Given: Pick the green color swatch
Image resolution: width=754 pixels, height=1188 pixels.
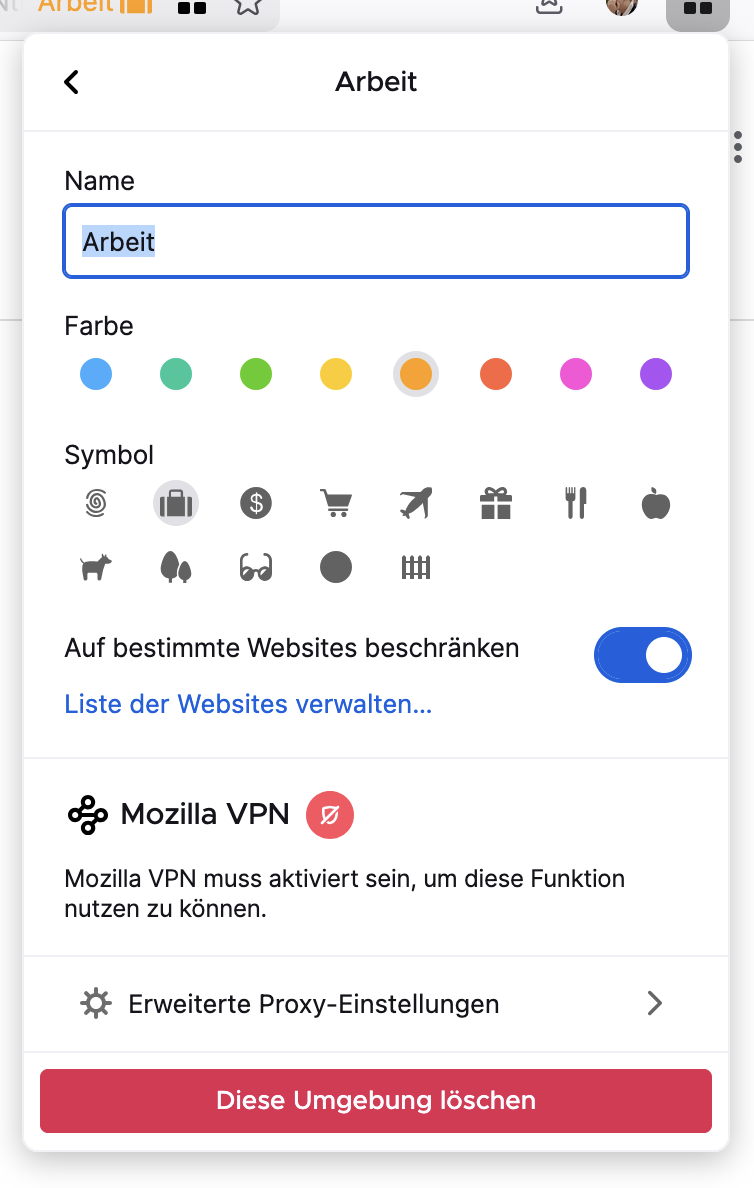Looking at the screenshot, I should (x=256, y=375).
